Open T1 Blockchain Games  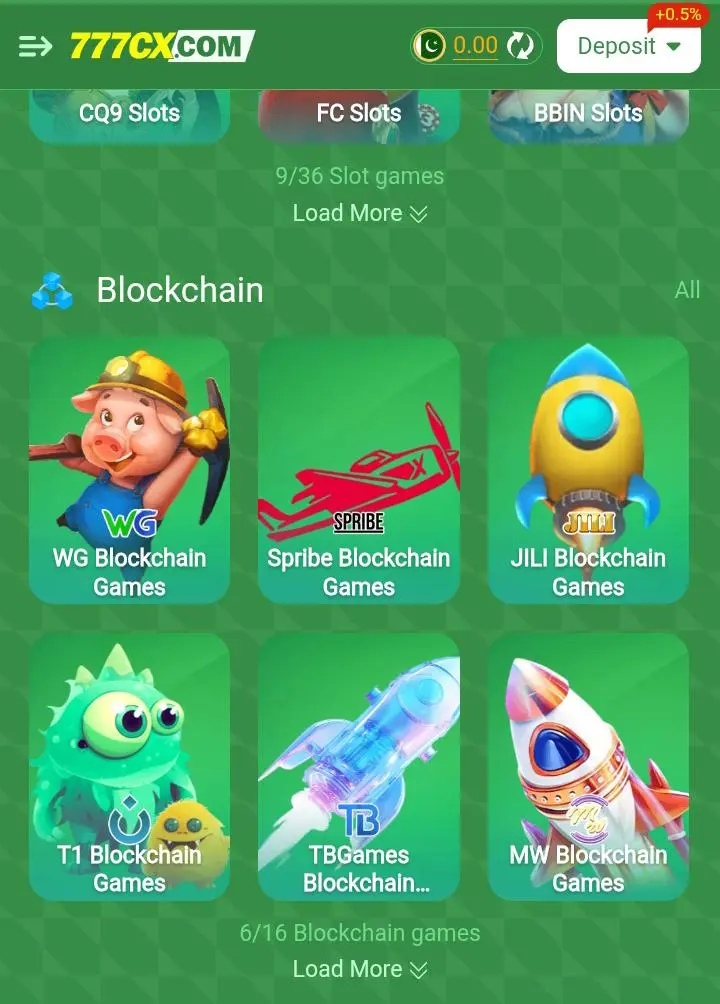[x=129, y=766]
